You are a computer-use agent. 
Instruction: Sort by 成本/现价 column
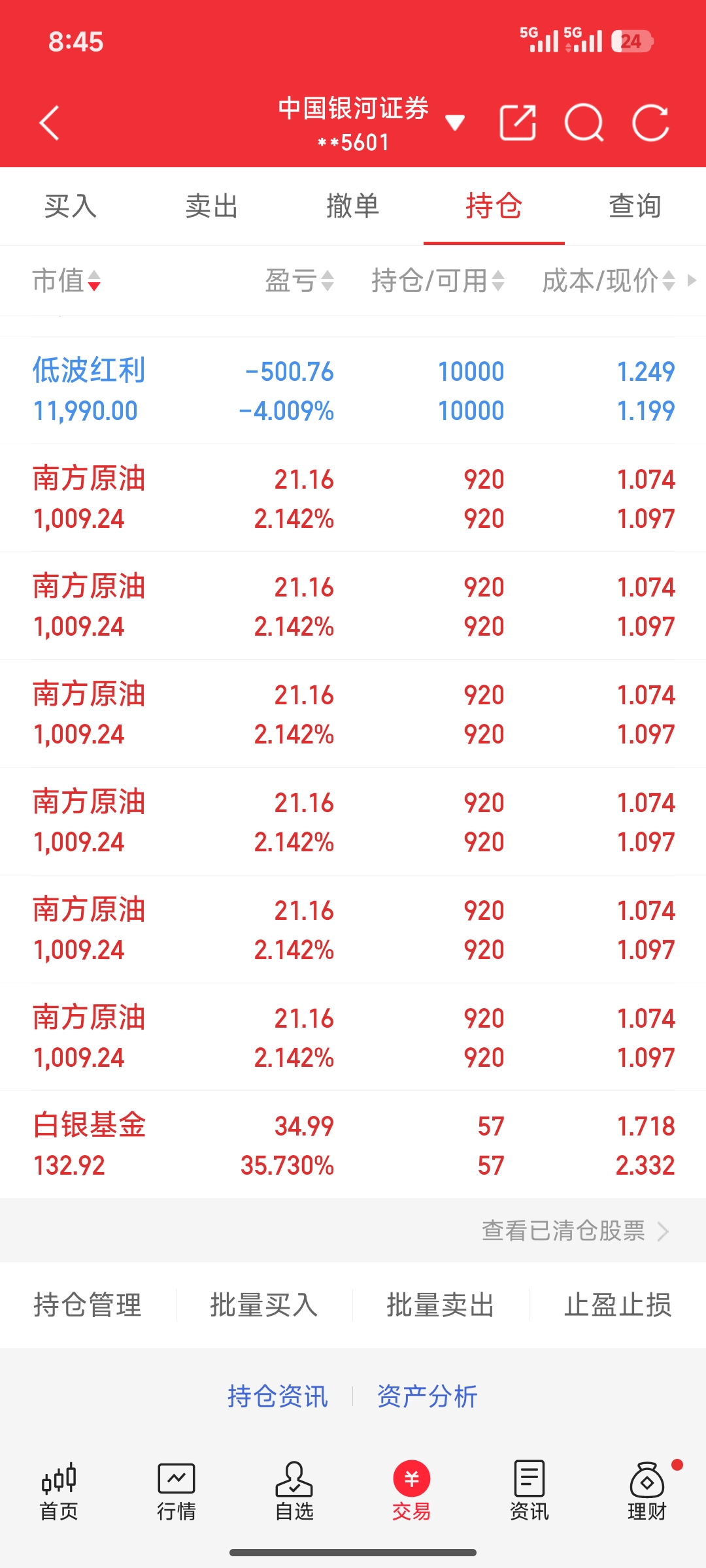click(x=608, y=281)
